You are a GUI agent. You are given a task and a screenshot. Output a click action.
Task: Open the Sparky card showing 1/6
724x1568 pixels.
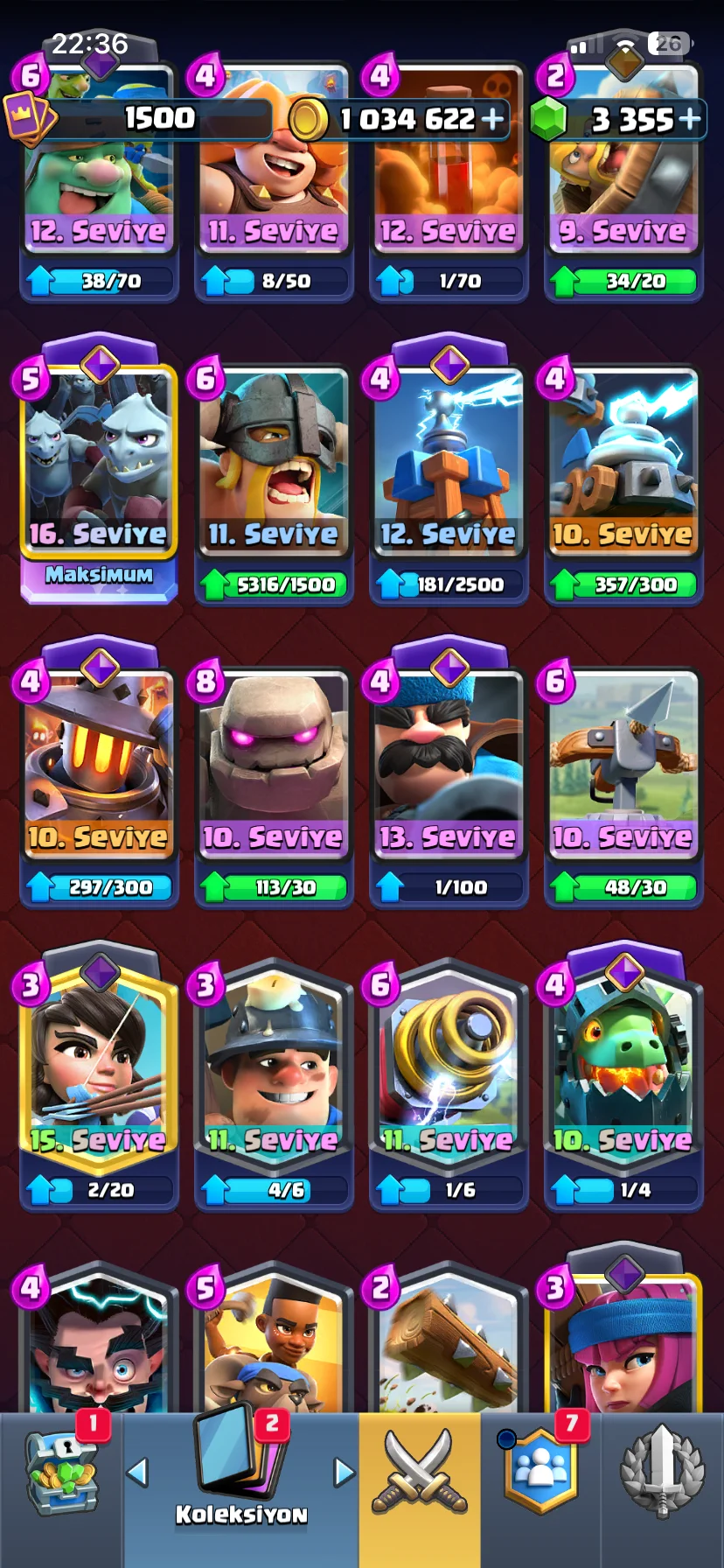[x=449, y=1085]
